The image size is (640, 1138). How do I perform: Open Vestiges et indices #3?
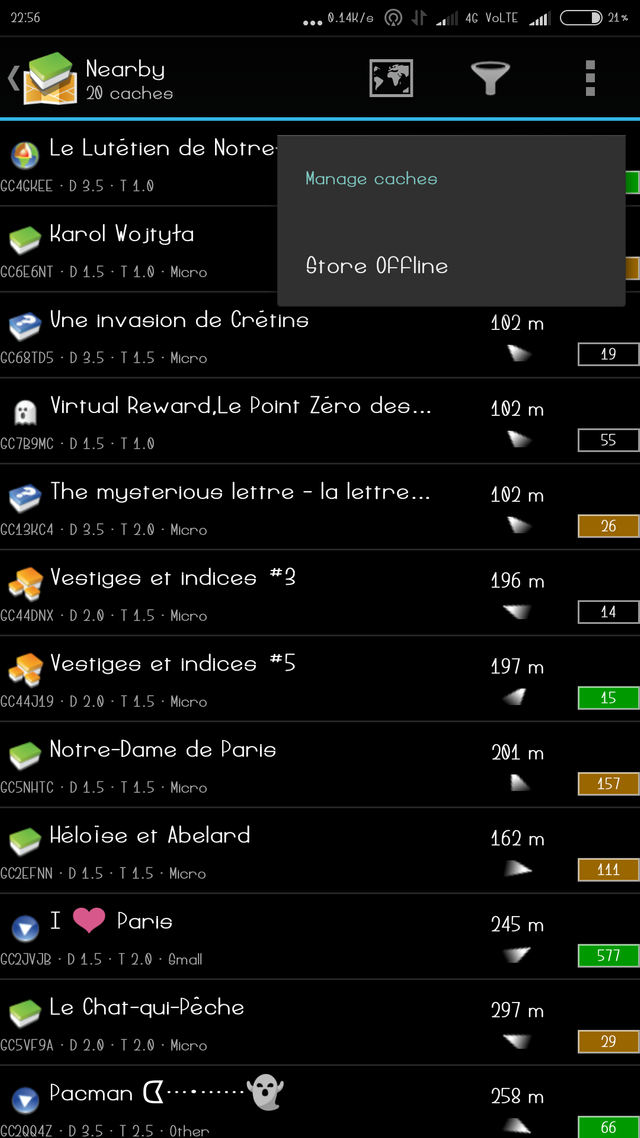tap(320, 594)
